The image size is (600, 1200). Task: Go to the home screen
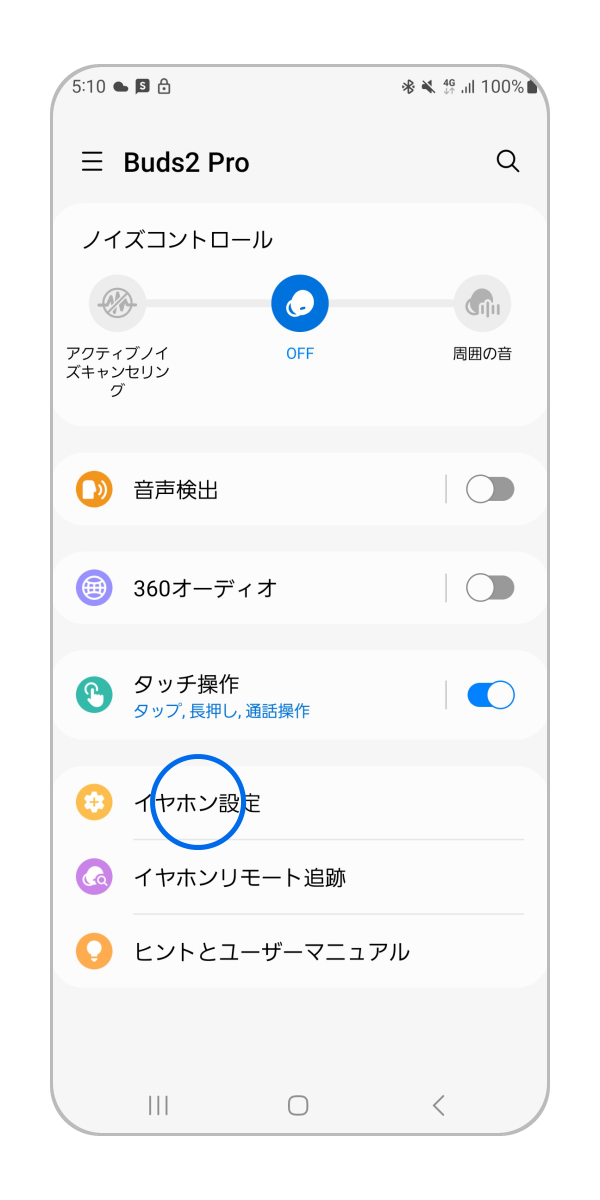[x=298, y=1105]
